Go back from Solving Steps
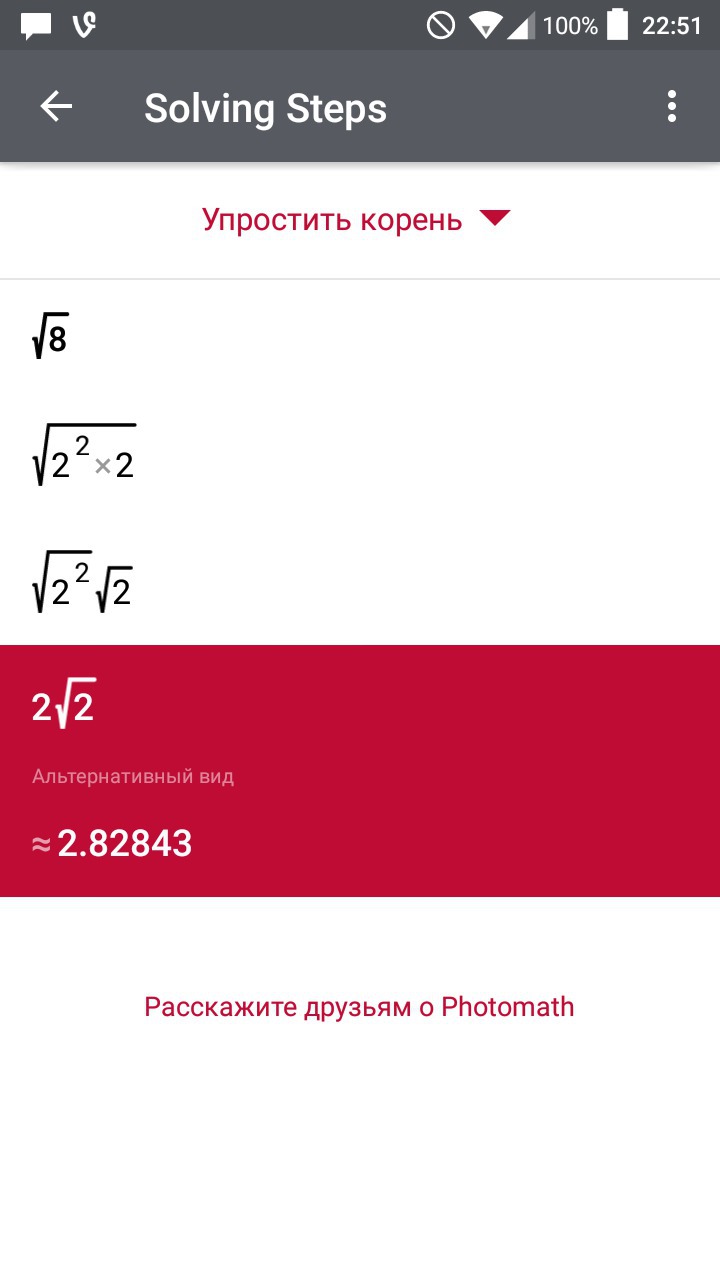Viewport: 720px width, 1280px height. (x=56, y=107)
